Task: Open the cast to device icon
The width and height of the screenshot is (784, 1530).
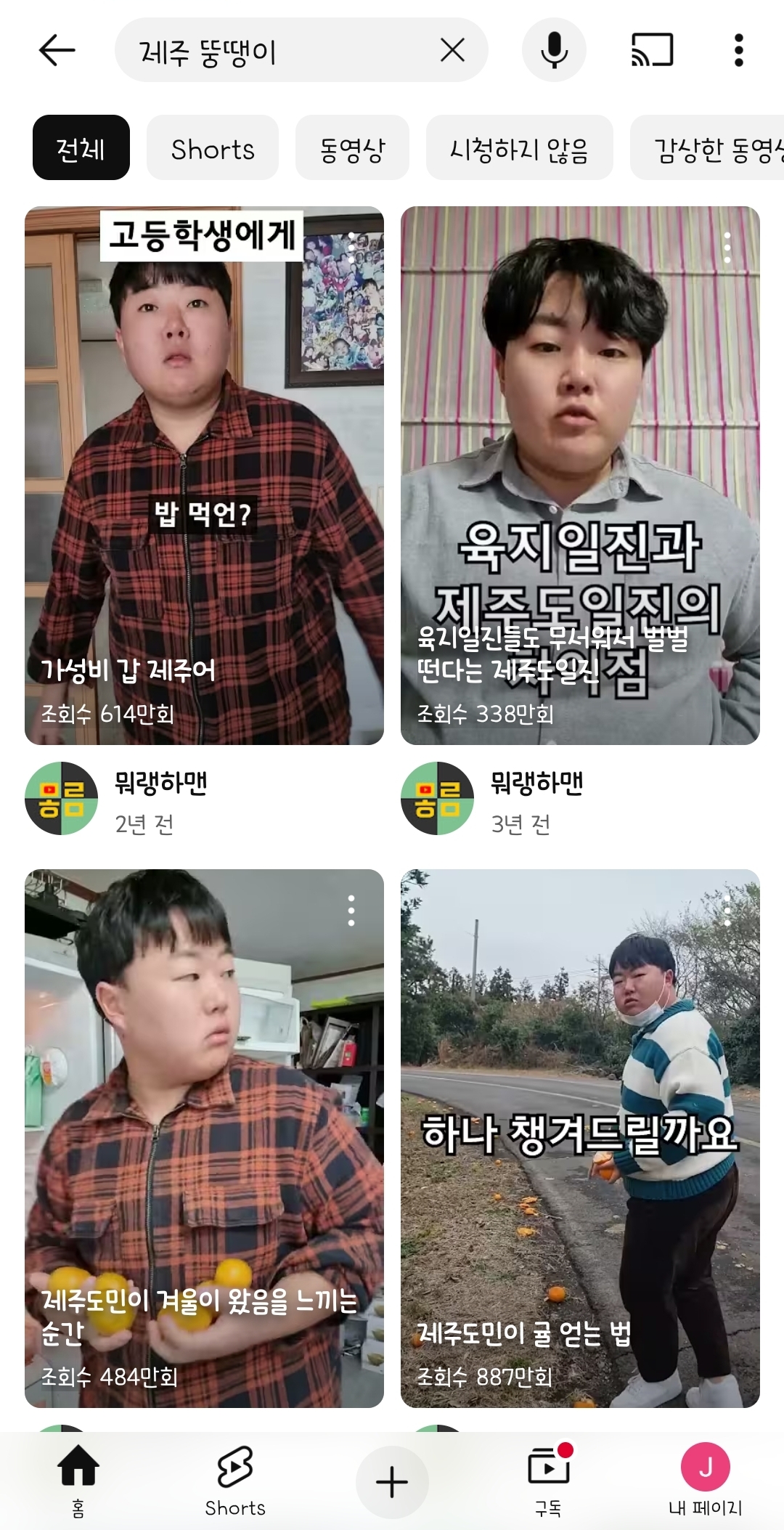Action: [x=651, y=50]
